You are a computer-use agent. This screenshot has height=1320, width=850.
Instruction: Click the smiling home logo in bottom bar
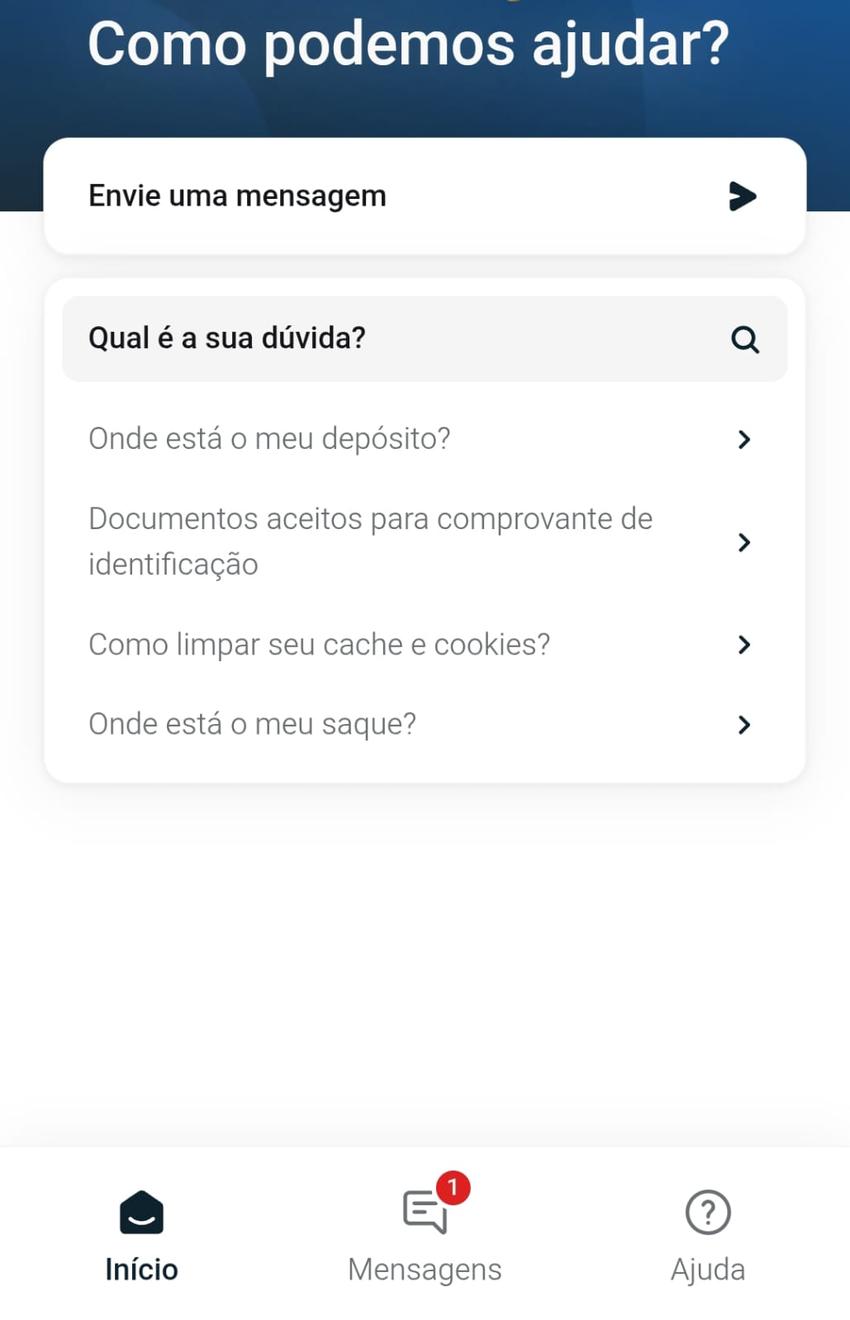[140, 1211]
